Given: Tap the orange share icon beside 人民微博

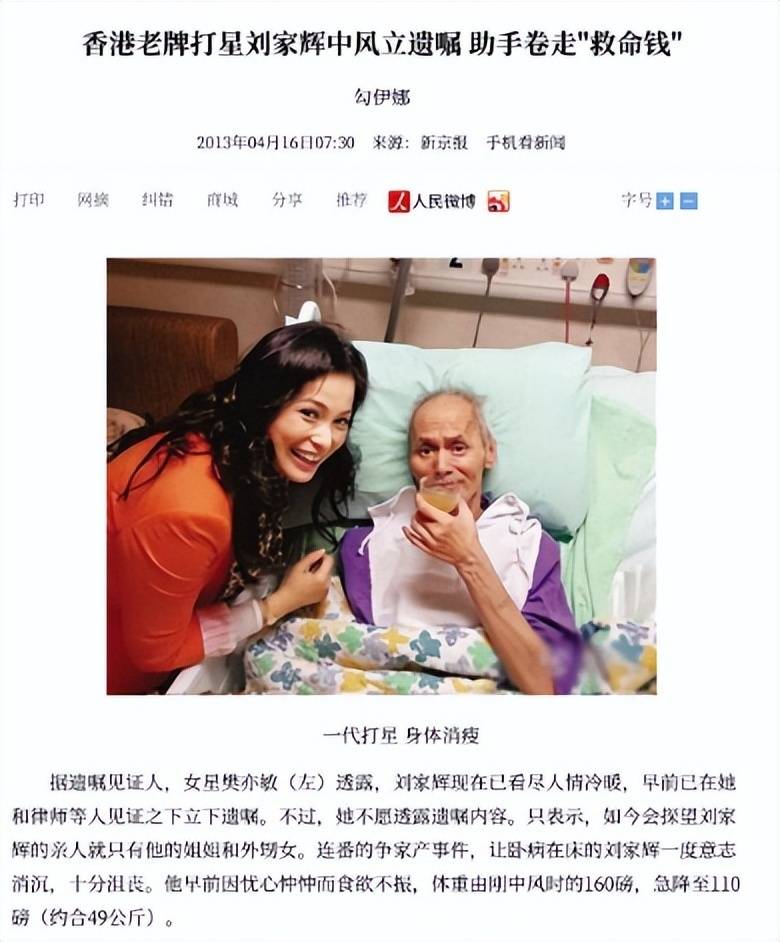Looking at the screenshot, I should (498, 201).
